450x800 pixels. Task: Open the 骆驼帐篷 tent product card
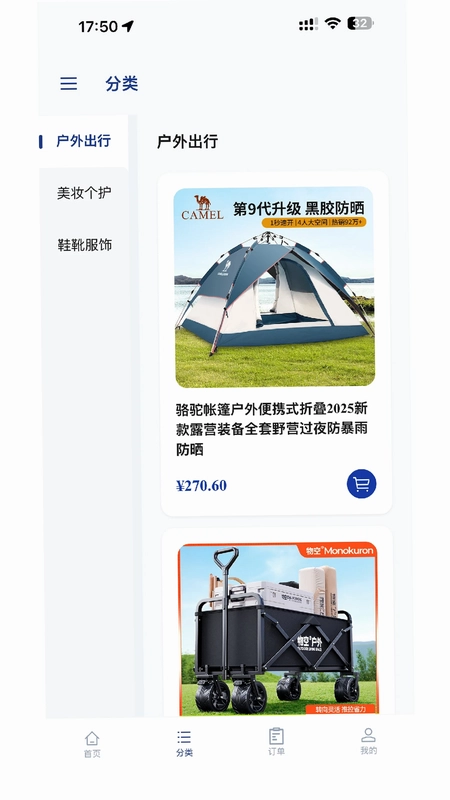[276, 343]
